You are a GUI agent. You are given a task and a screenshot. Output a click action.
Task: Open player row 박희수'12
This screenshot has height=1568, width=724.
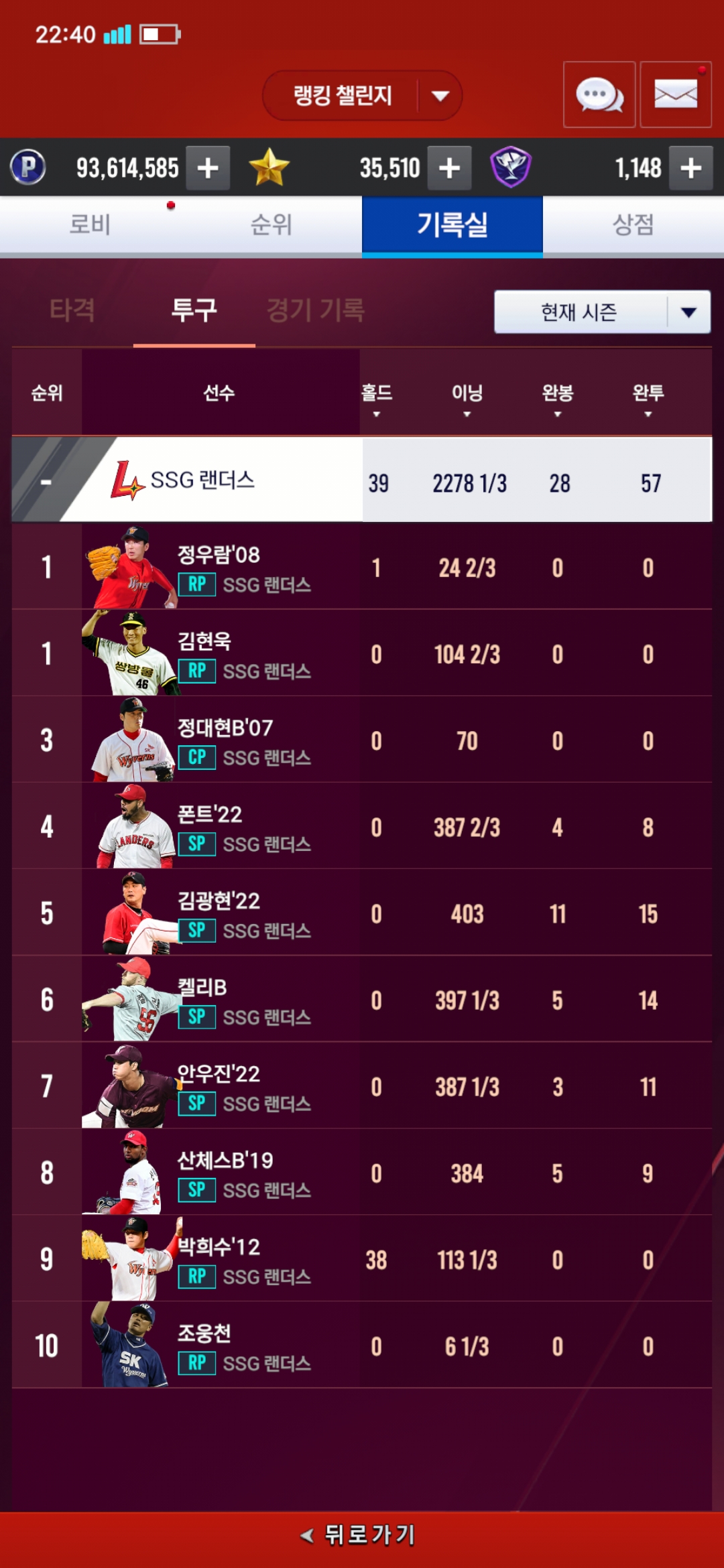point(362,1260)
